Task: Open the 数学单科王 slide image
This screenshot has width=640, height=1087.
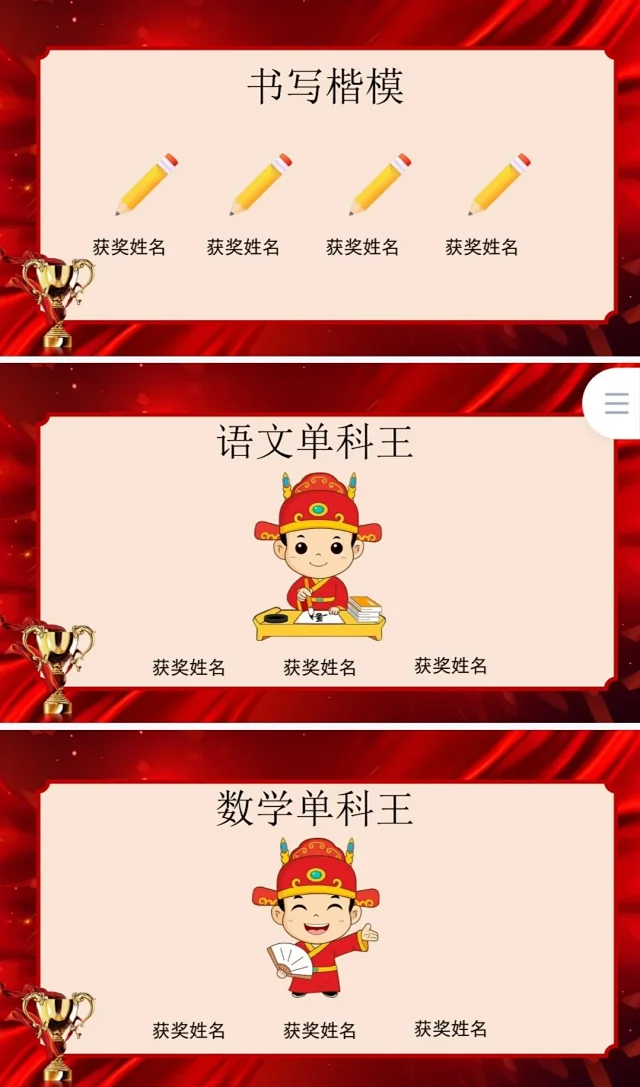Action: click(x=320, y=908)
